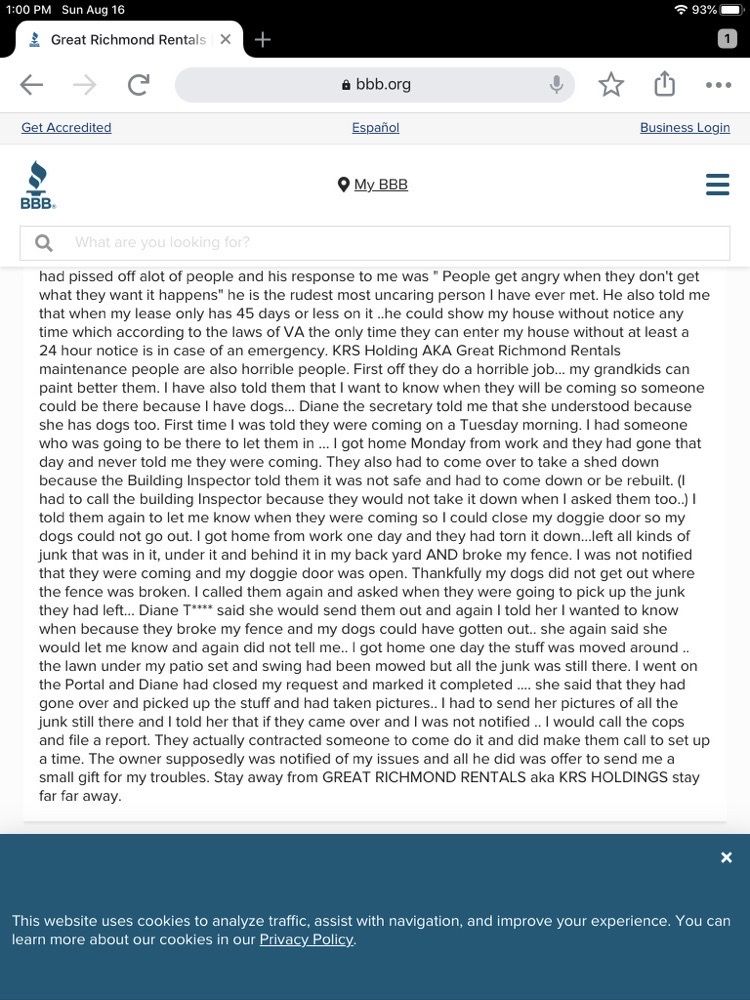This screenshot has width=750, height=1000.
Task: Reload the current page
Action: pos(138,84)
